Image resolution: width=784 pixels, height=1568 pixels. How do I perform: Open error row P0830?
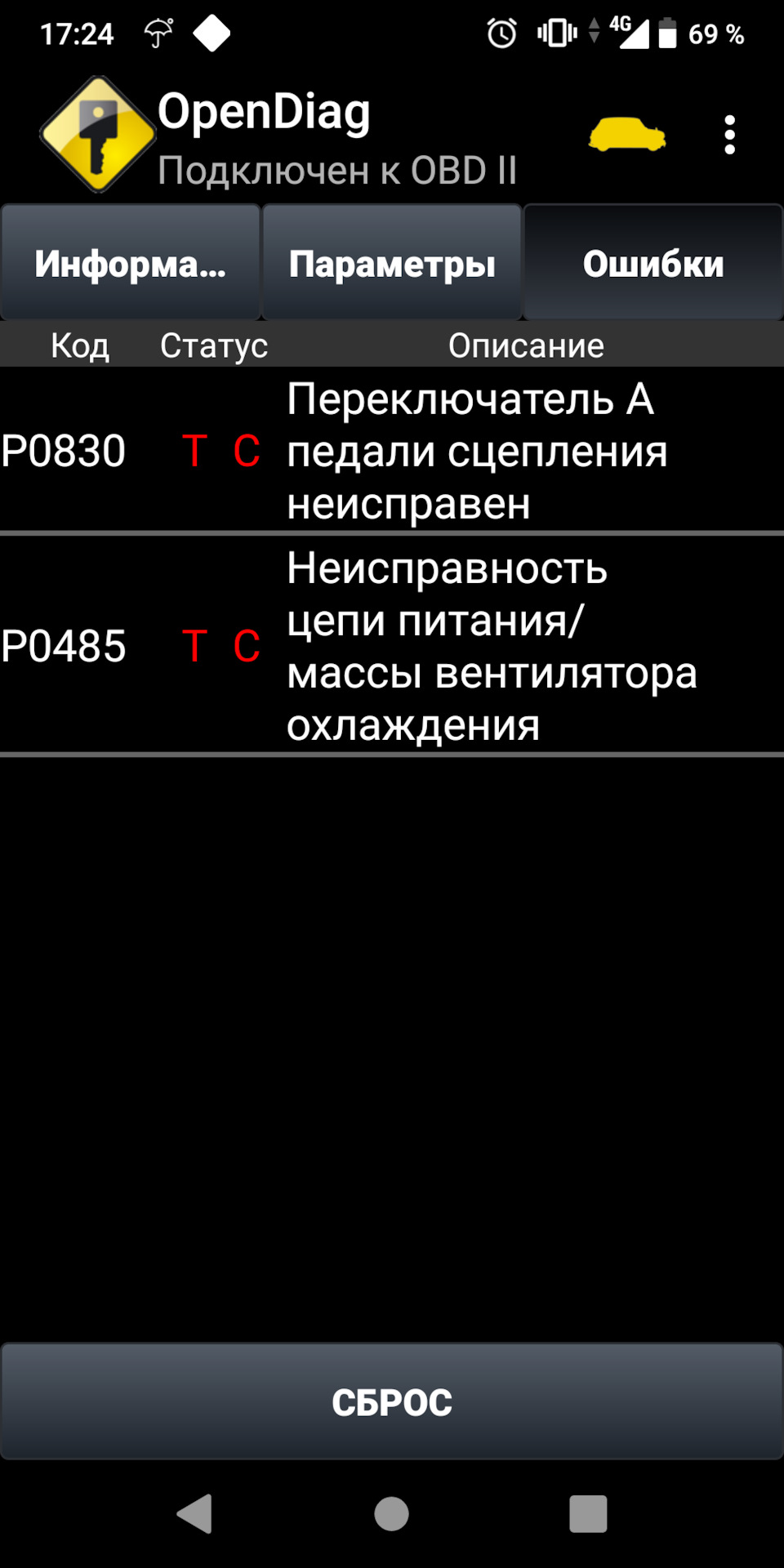coord(392,451)
